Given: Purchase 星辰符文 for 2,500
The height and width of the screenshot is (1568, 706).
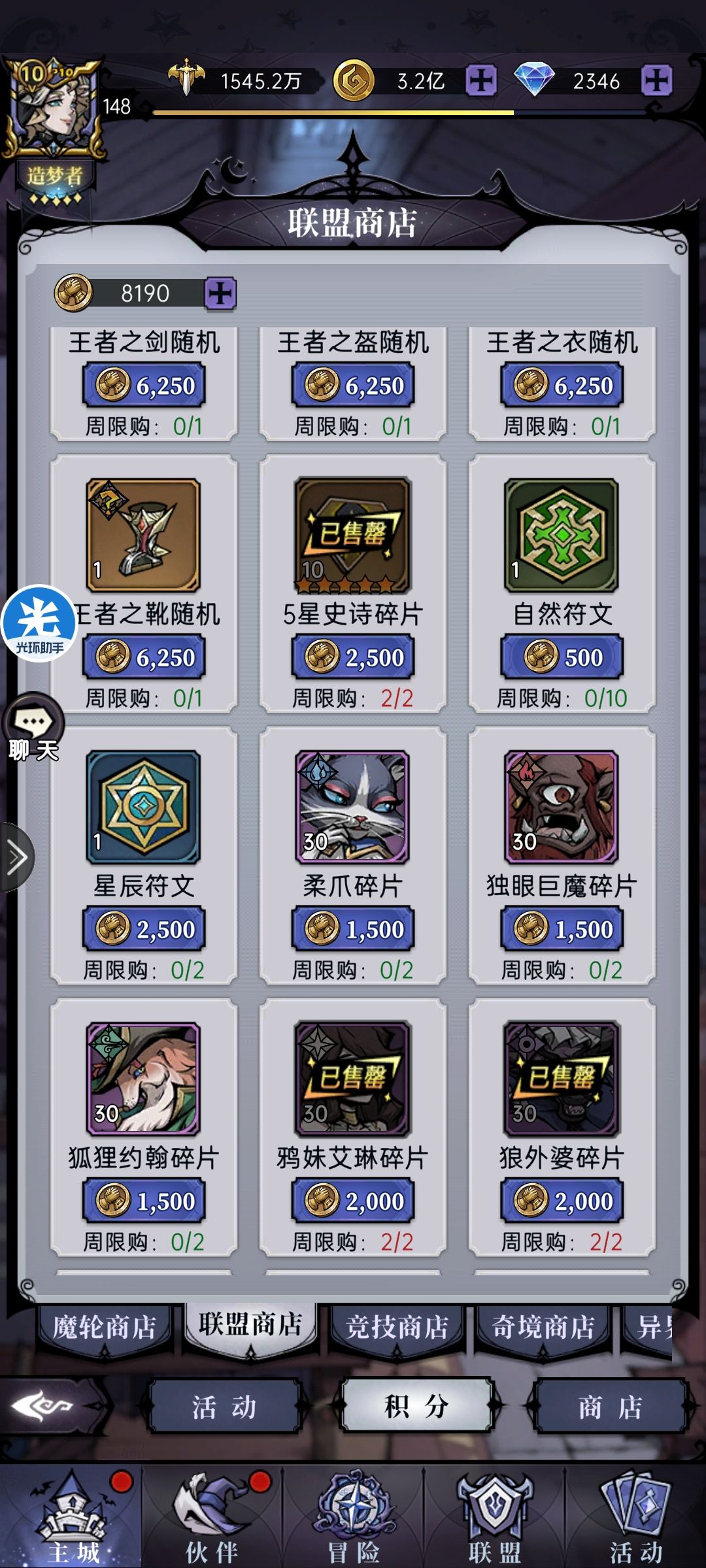Looking at the screenshot, I should pyautogui.click(x=144, y=929).
